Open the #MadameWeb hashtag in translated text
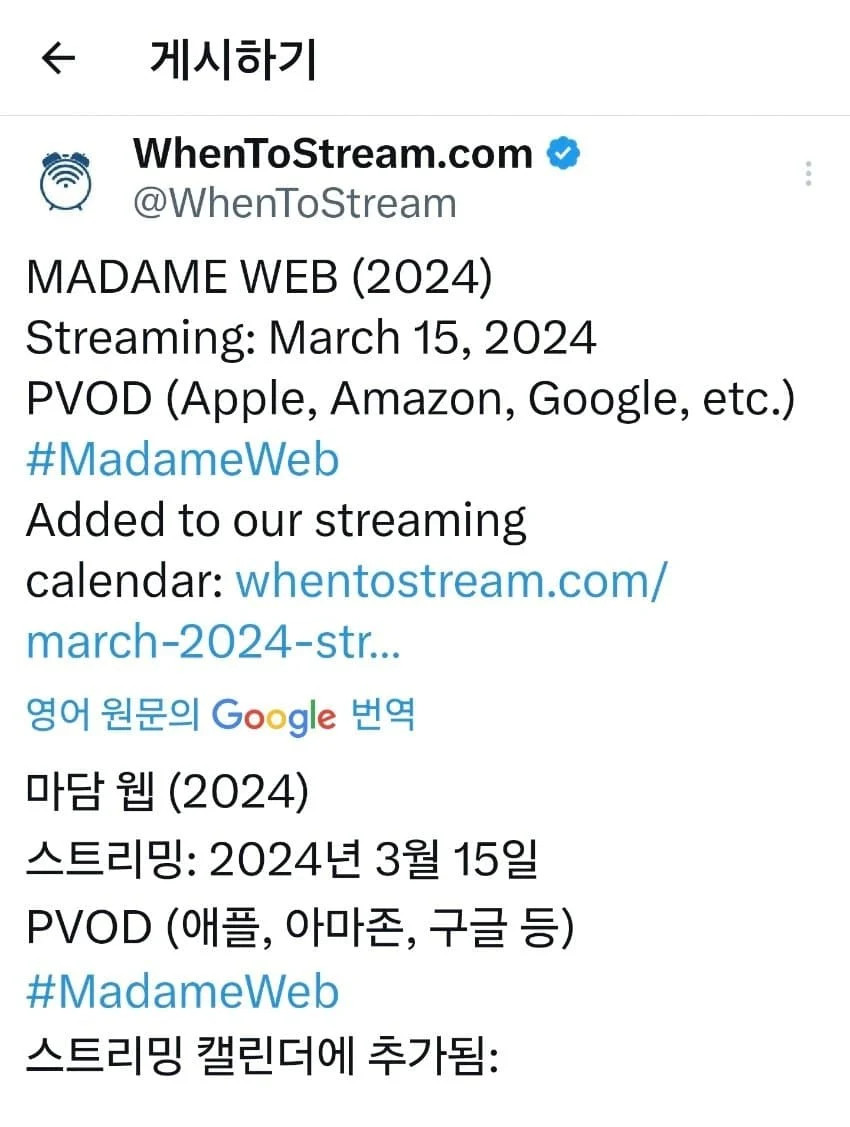Screen dimensions: 850x1127 [182, 992]
